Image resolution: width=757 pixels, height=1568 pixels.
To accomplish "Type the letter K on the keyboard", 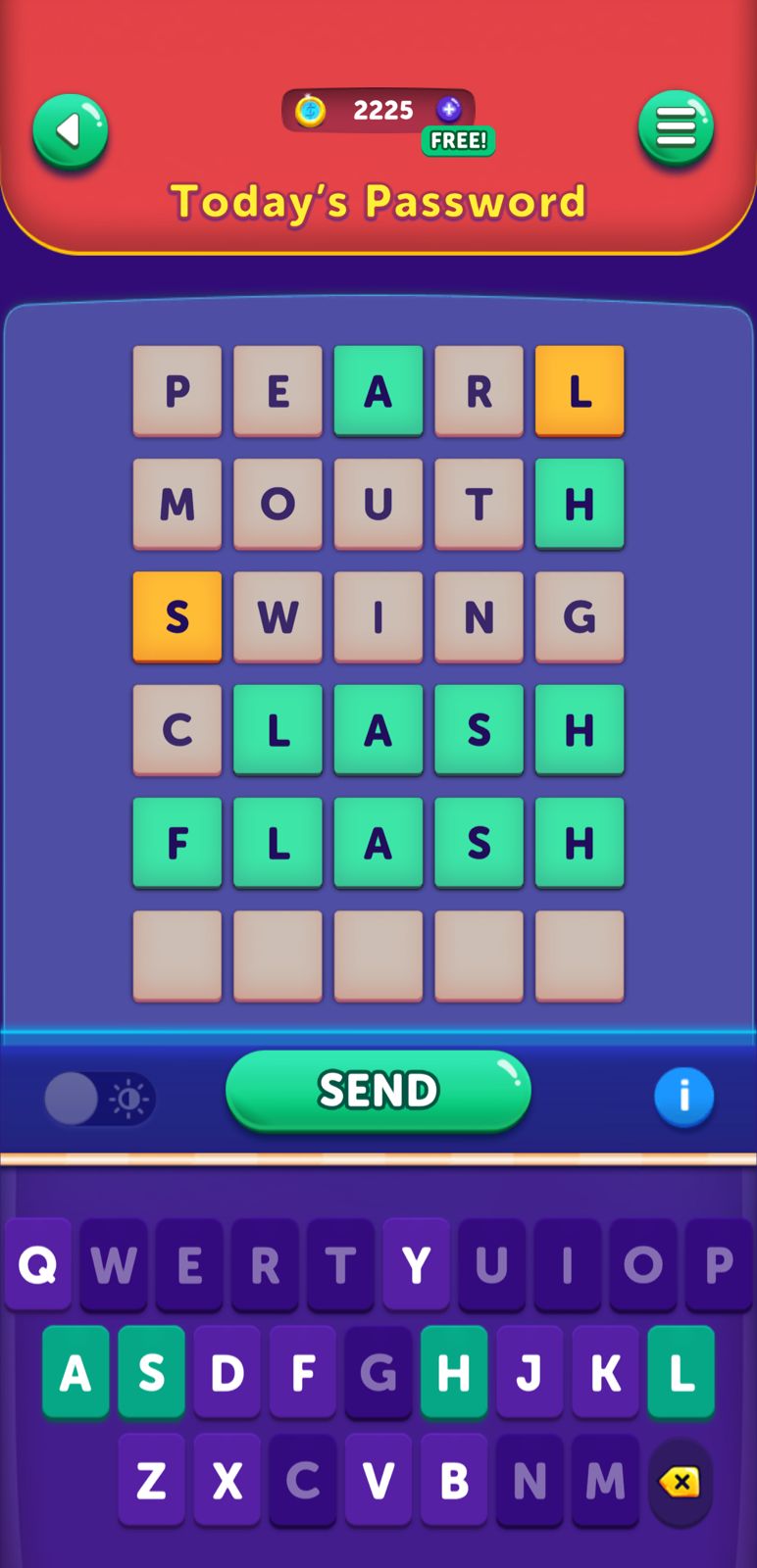I will point(605,1373).
